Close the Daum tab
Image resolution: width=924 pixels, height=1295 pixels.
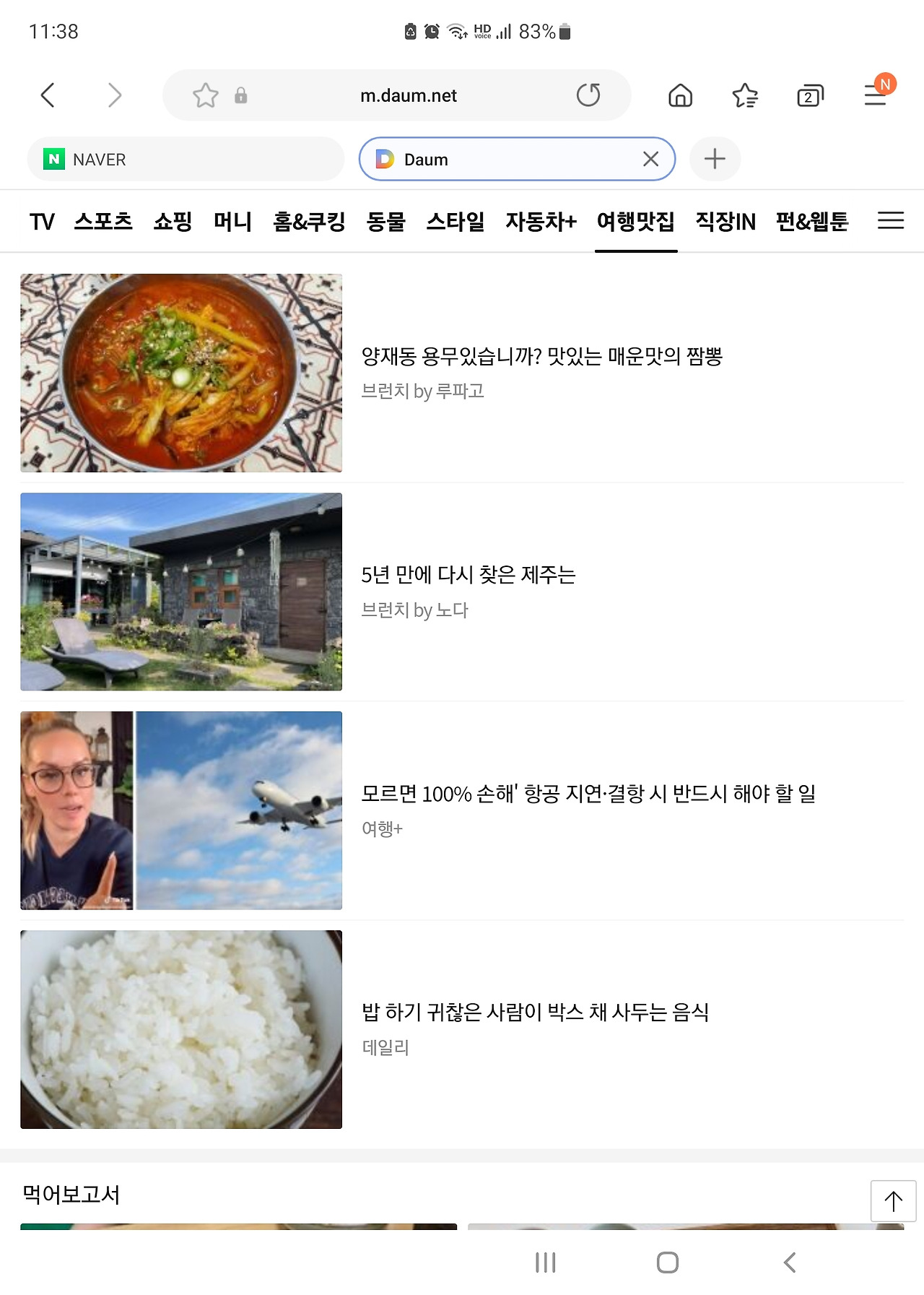click(650, 159)
